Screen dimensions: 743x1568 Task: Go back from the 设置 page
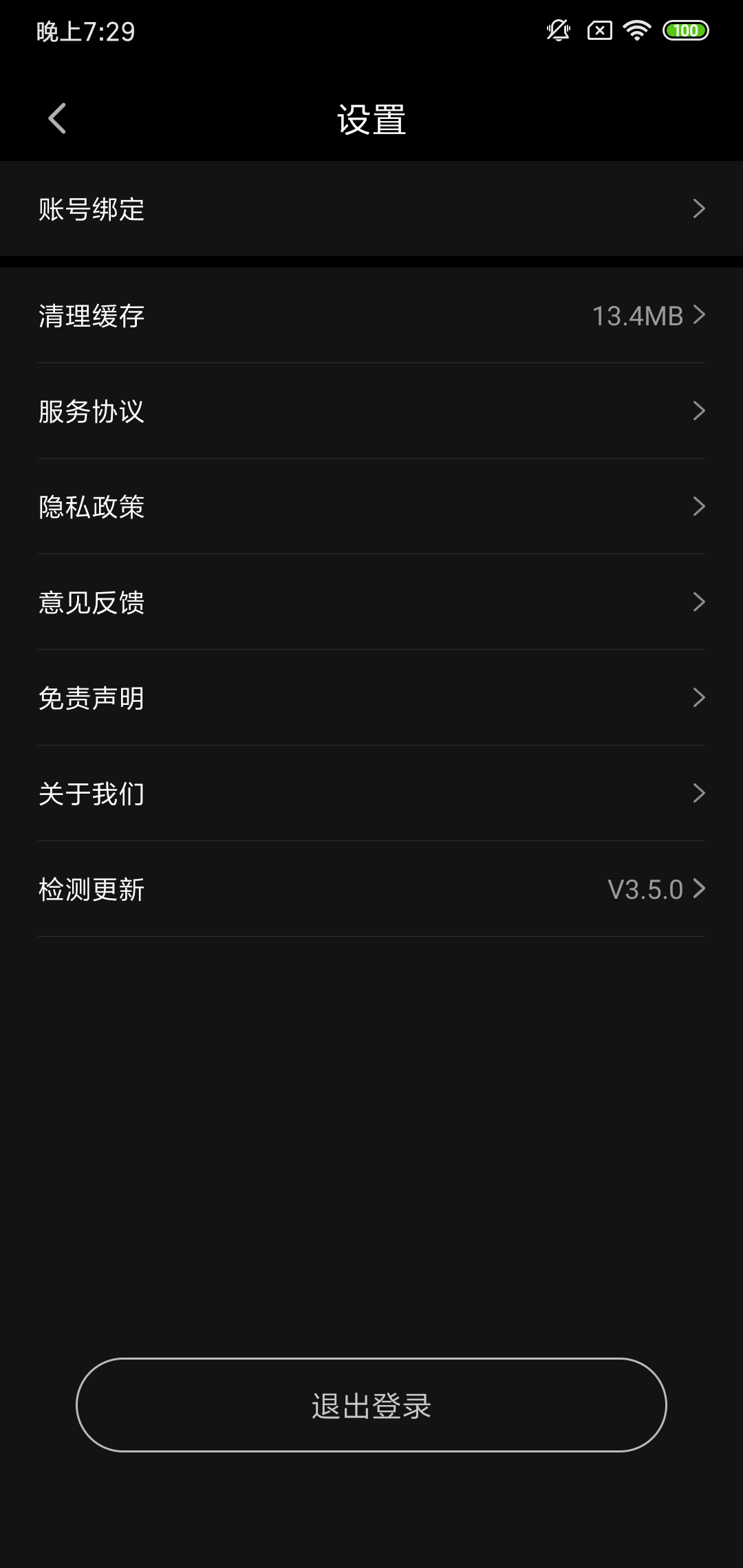tap(57, 118)
